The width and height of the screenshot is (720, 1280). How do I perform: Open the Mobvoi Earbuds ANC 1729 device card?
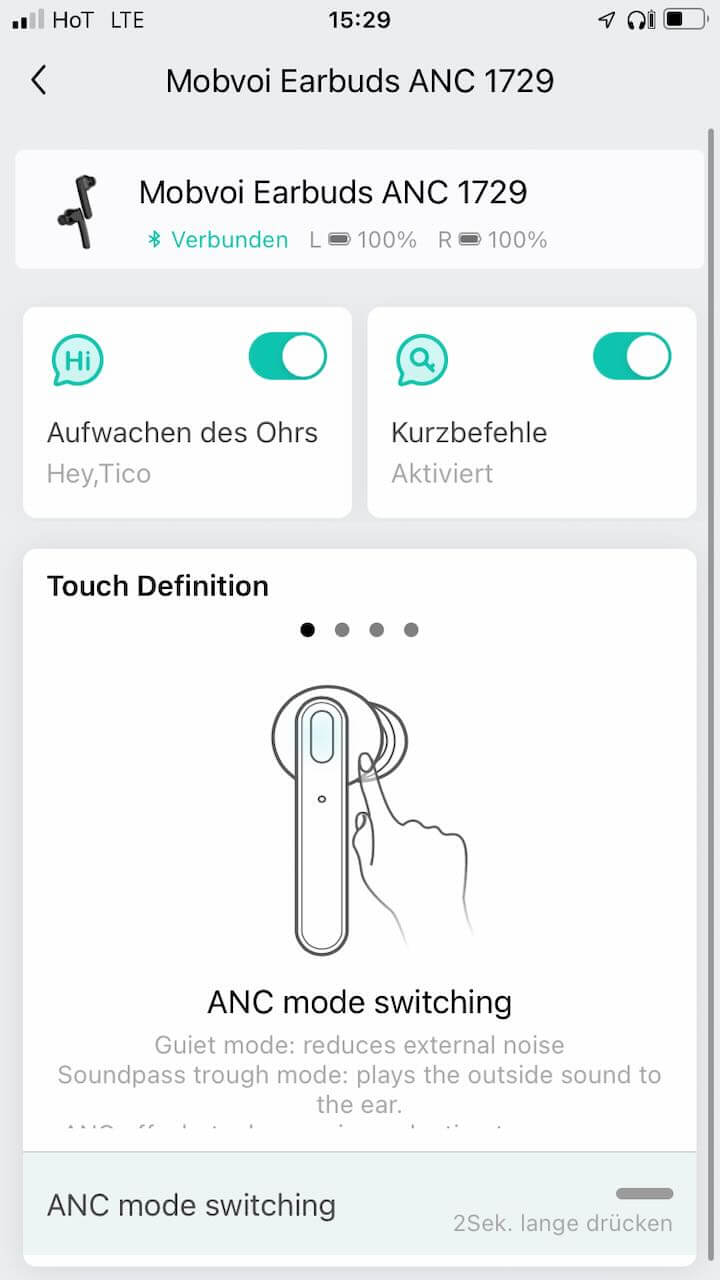(360, 209)
